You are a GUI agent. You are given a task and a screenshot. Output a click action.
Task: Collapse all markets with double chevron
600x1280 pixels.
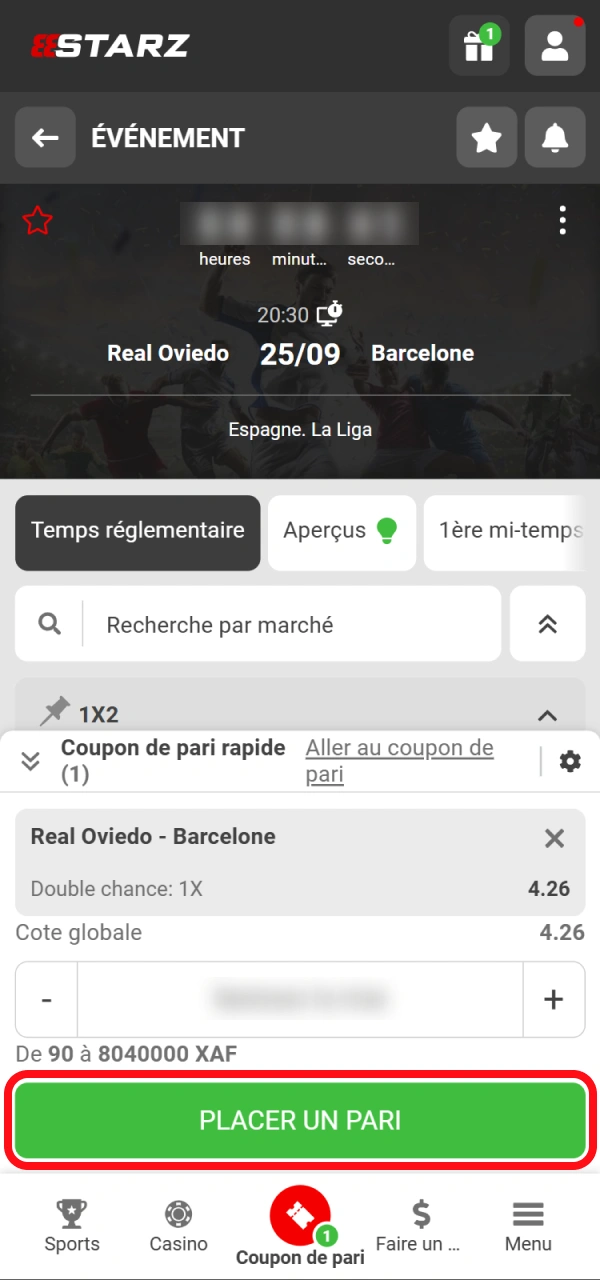pyautogui.click(x=547, y=625)
